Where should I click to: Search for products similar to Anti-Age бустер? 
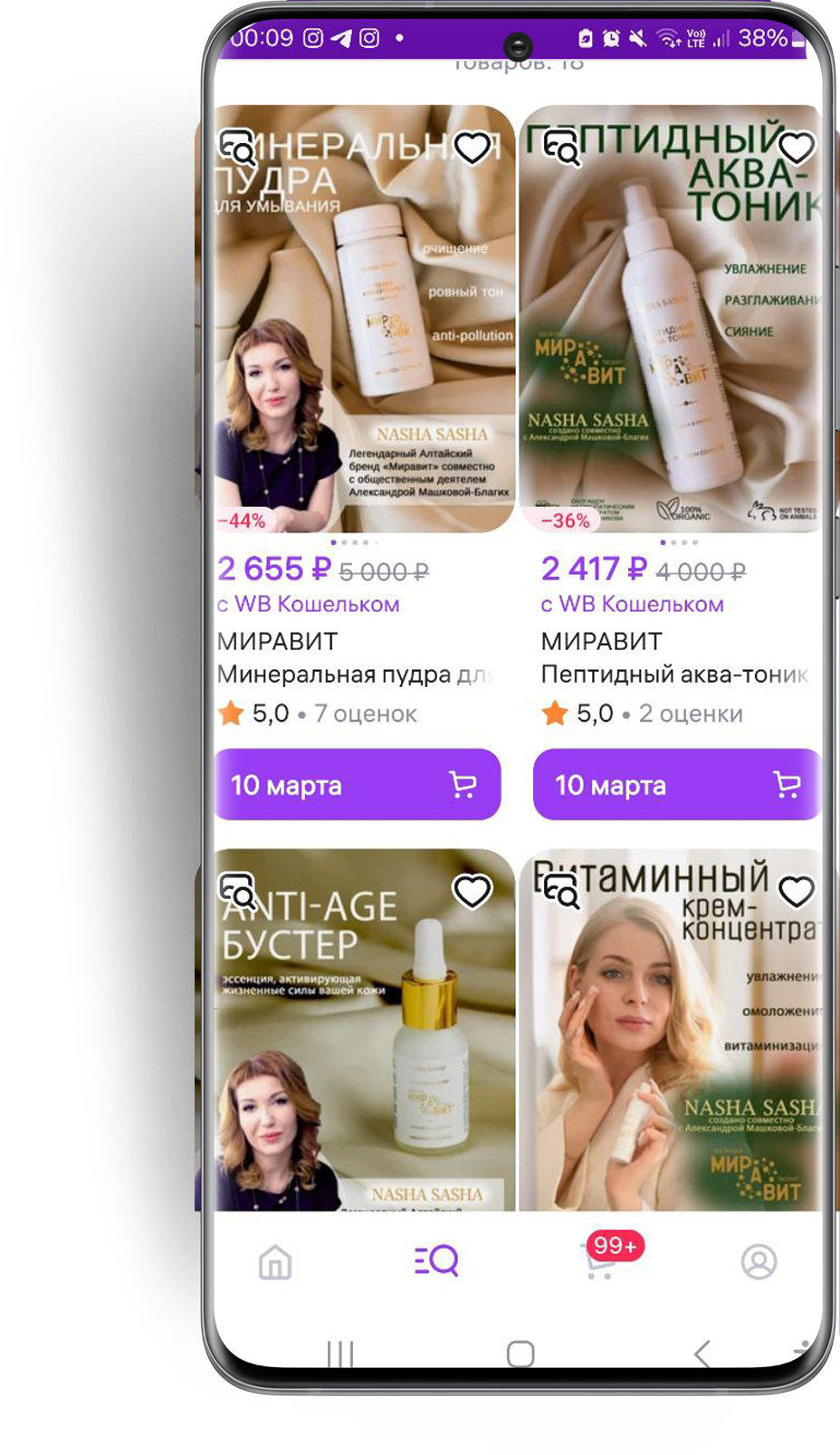click(x=239, y=892)
